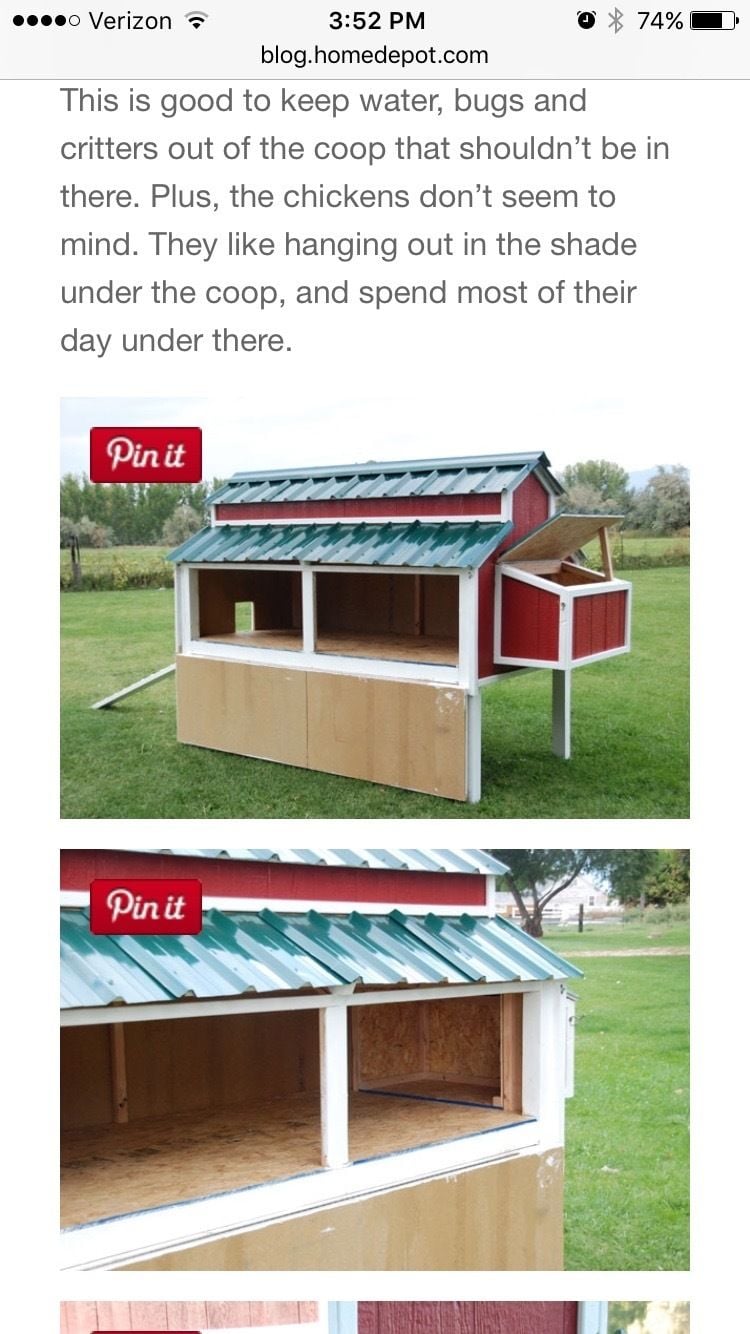The image size is (750, 1334).
Task: Pin the full chicken coop photo
Action: pyautogui.click(x=146, y=455)
